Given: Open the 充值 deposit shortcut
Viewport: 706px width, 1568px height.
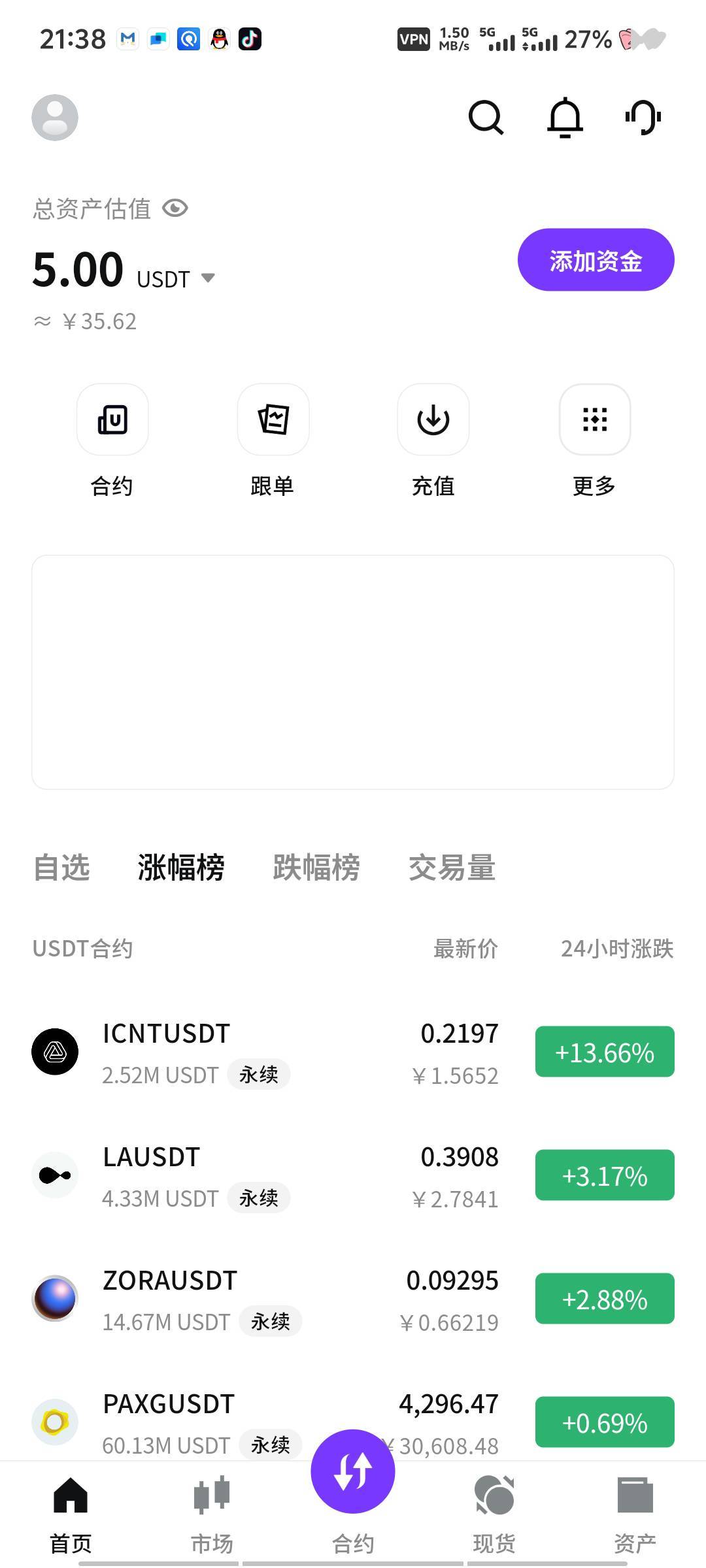Looking at the screenshot, I should tap(433, 419).
